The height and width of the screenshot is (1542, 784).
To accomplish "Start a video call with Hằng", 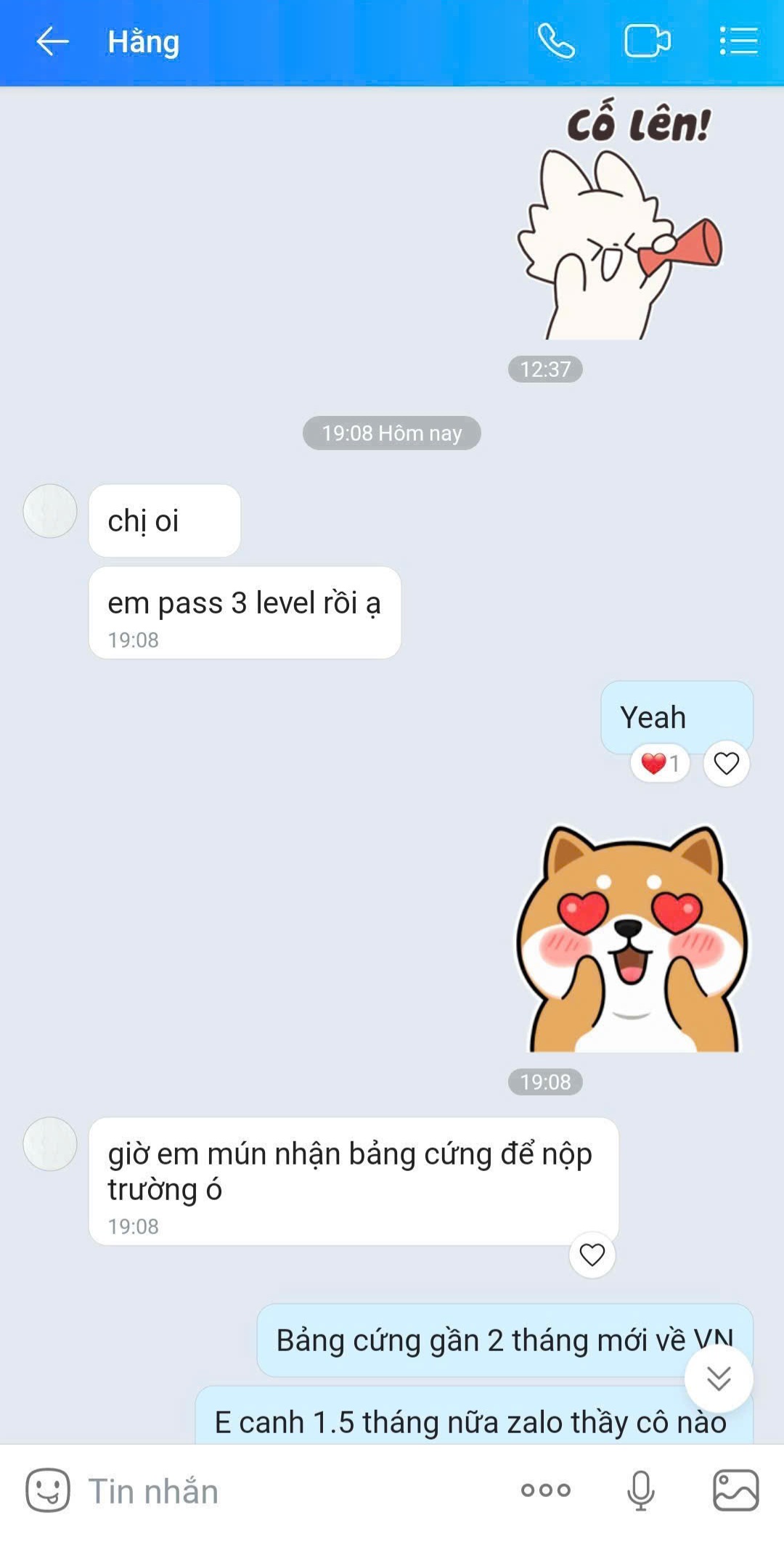I will (x=647, y=41).
